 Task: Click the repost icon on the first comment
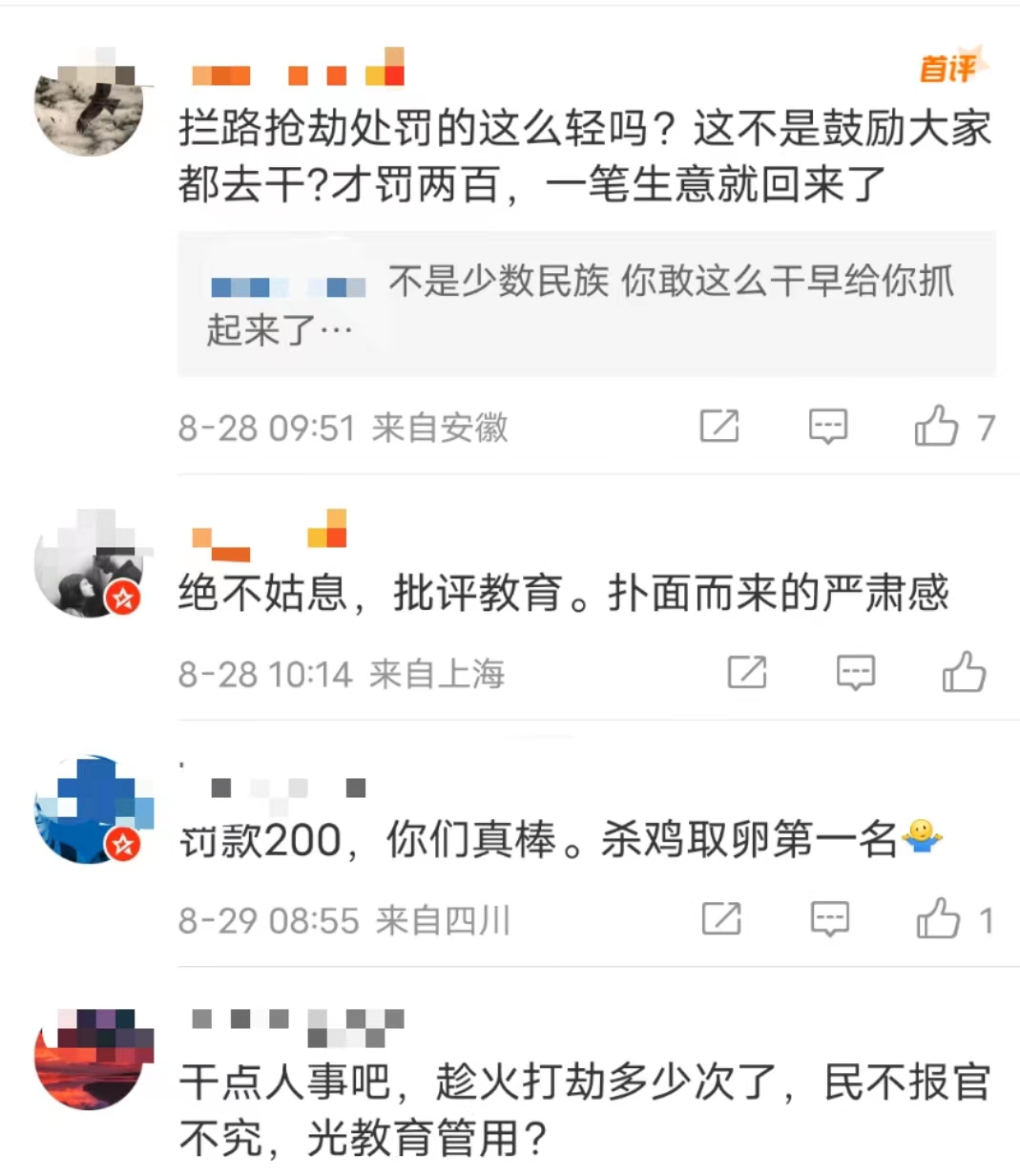720,426
